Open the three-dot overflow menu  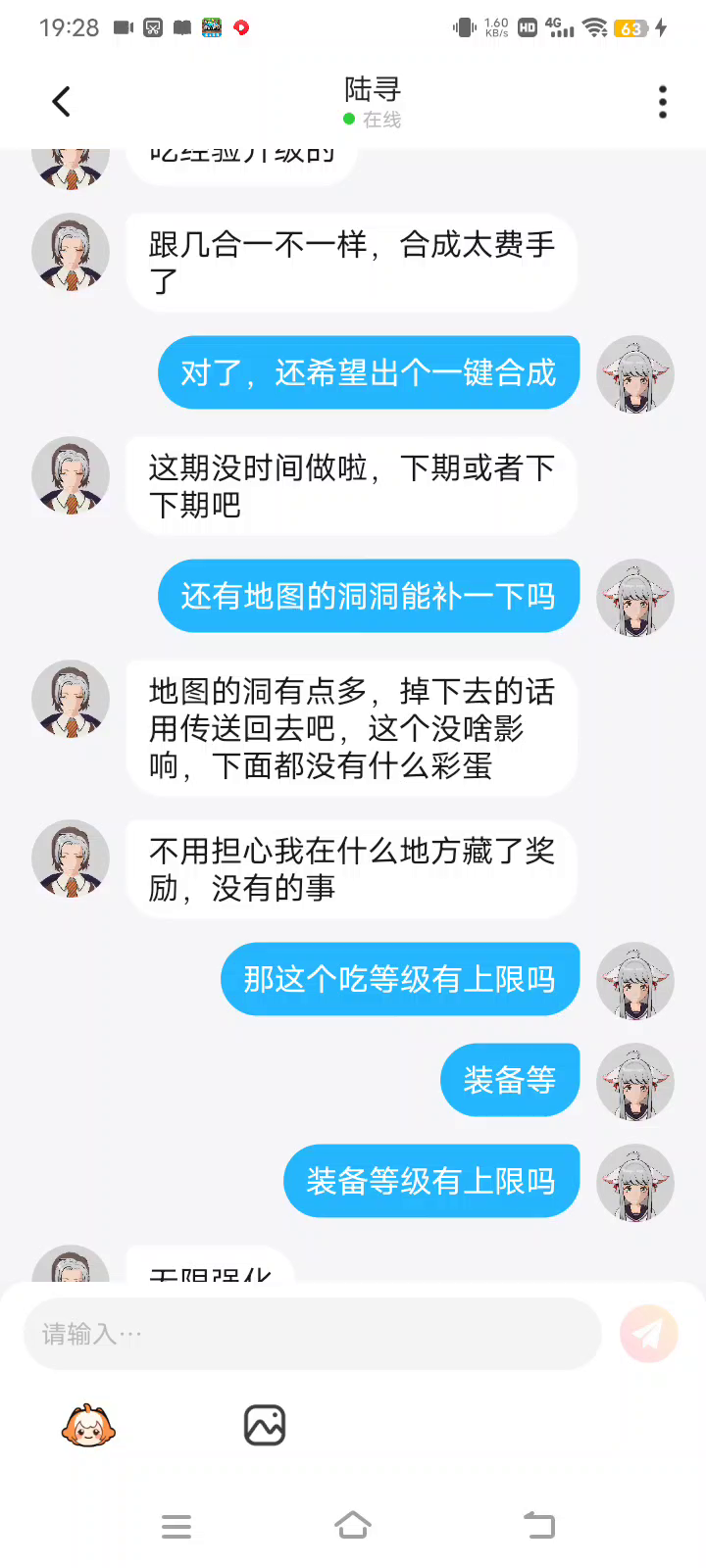tap(663, 102)
